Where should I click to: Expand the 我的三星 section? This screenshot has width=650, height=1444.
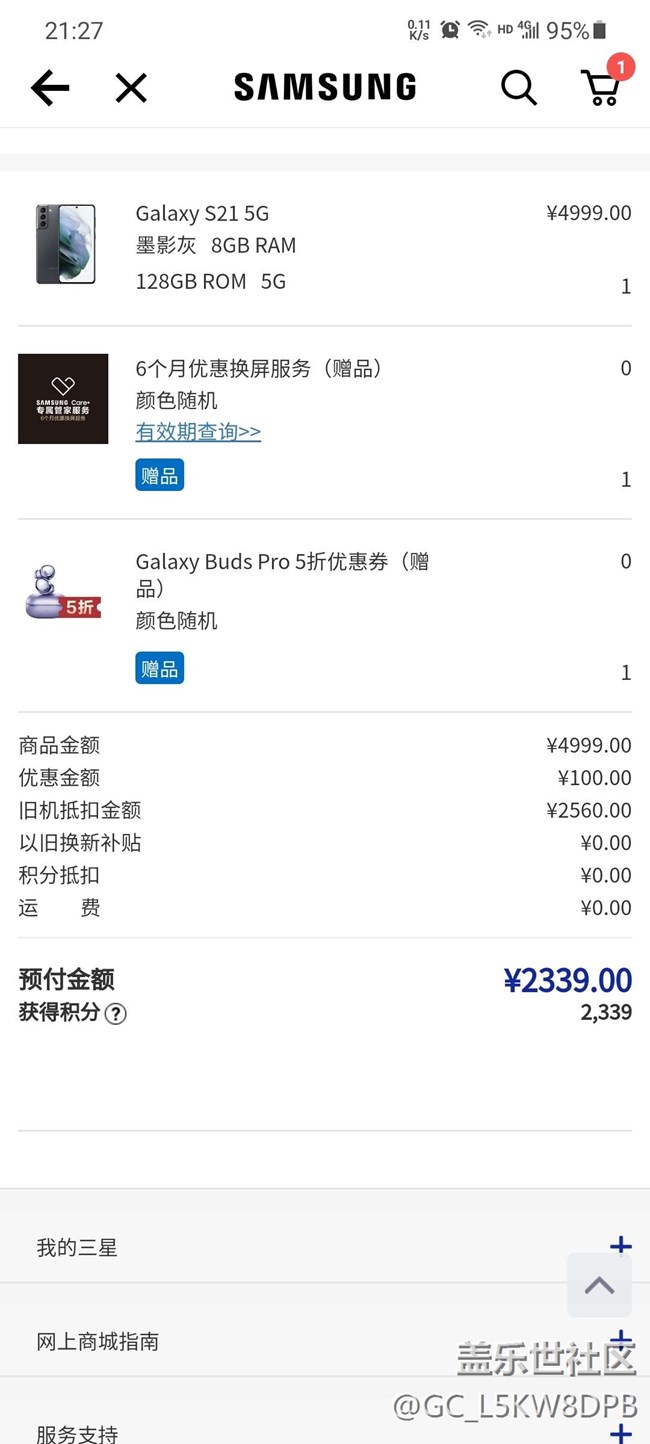pyautogui.click(x=620, y=1245)
